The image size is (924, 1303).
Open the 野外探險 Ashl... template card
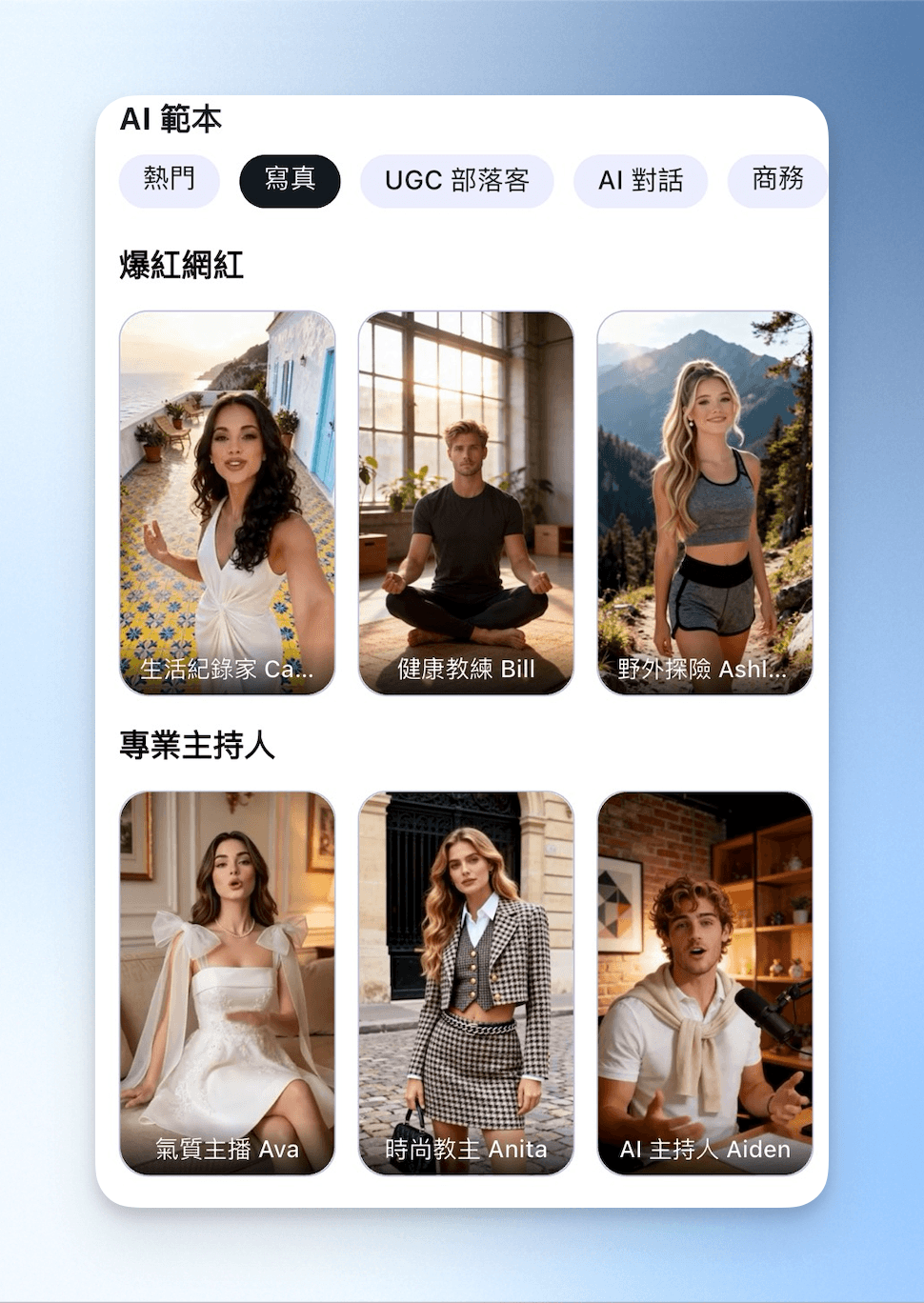tap(705, 503)
